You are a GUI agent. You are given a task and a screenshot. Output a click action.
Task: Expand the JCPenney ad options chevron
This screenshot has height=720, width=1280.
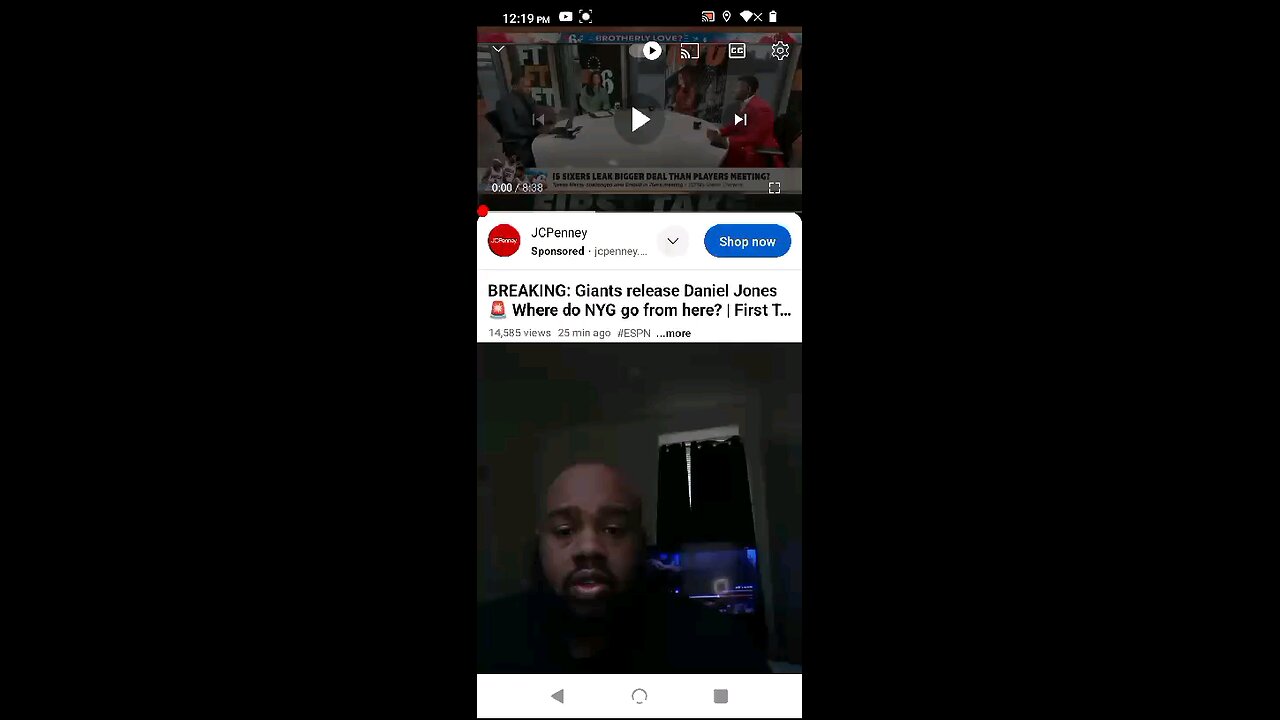tap(673, 241)
